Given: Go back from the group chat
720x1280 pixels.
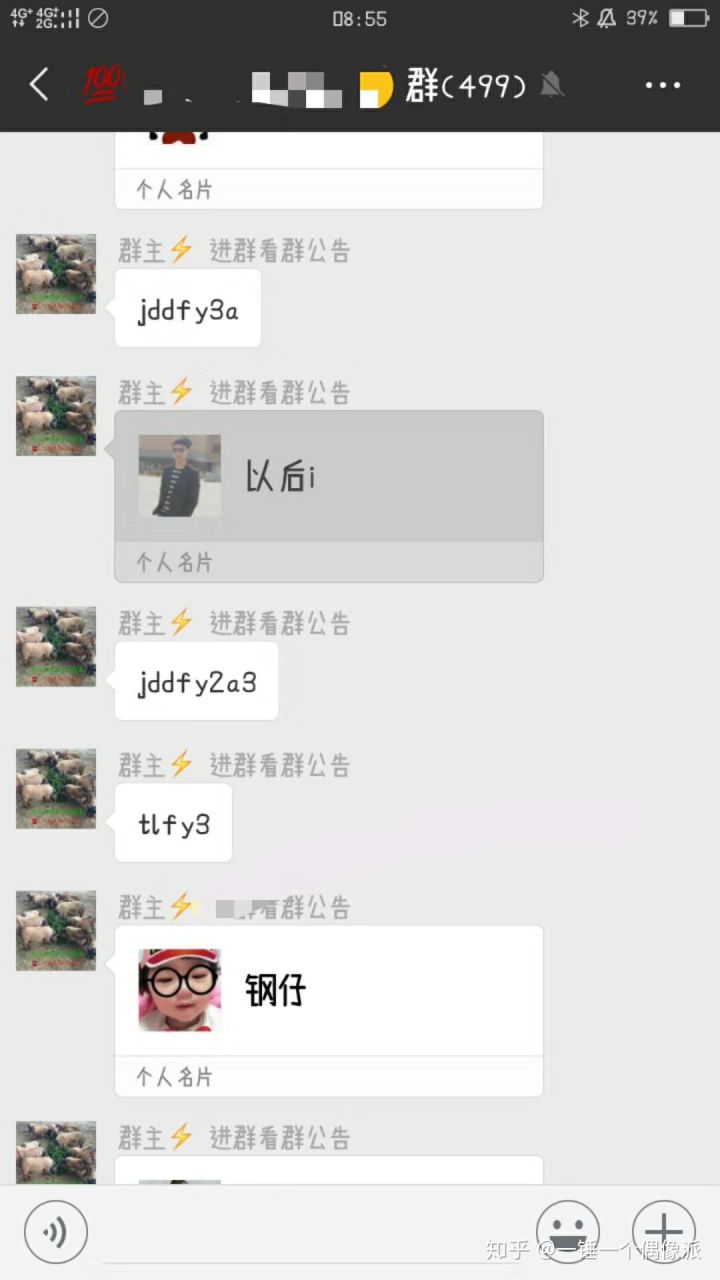Looking at the screenshot, I should pyautogui.click(x=39, y=85).
